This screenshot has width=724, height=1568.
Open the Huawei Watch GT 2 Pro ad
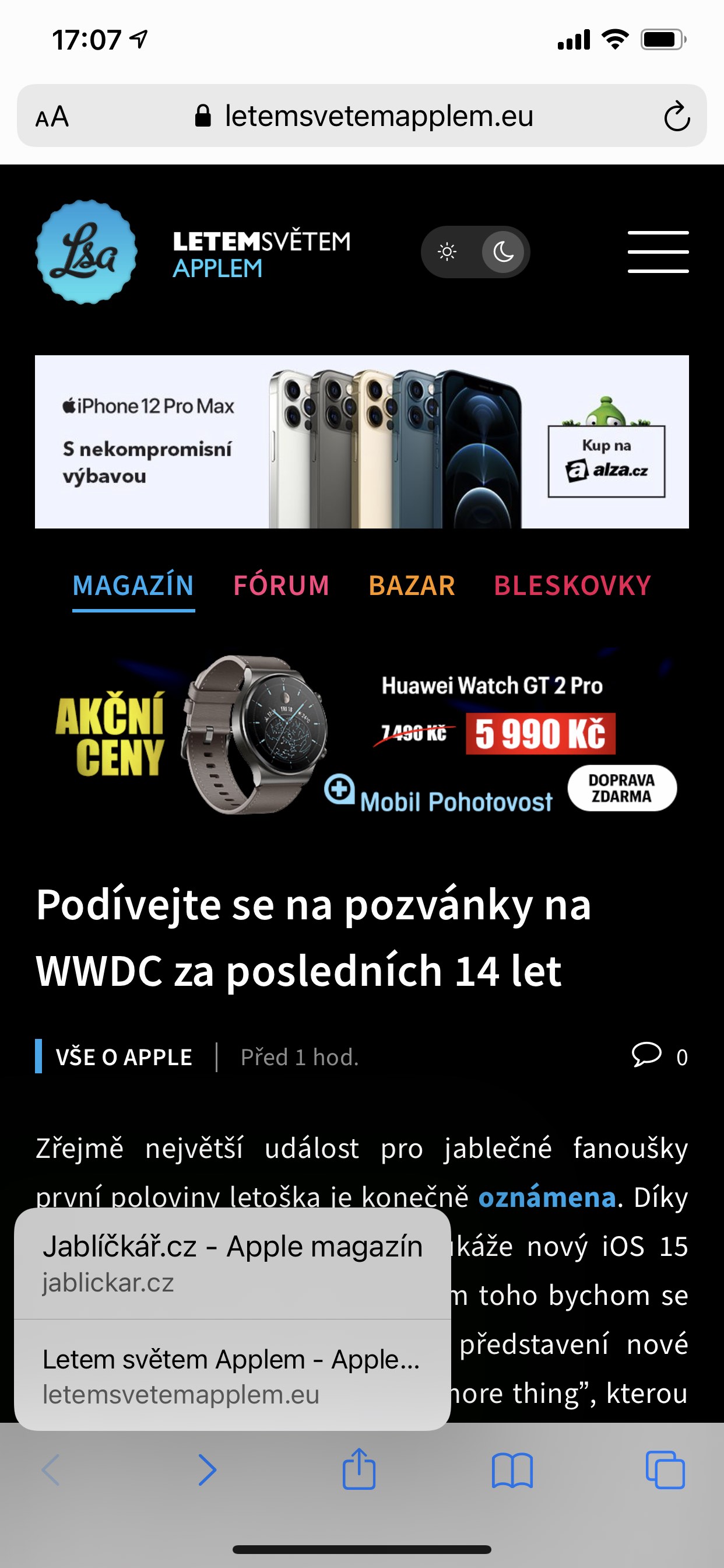pos(361,734)
